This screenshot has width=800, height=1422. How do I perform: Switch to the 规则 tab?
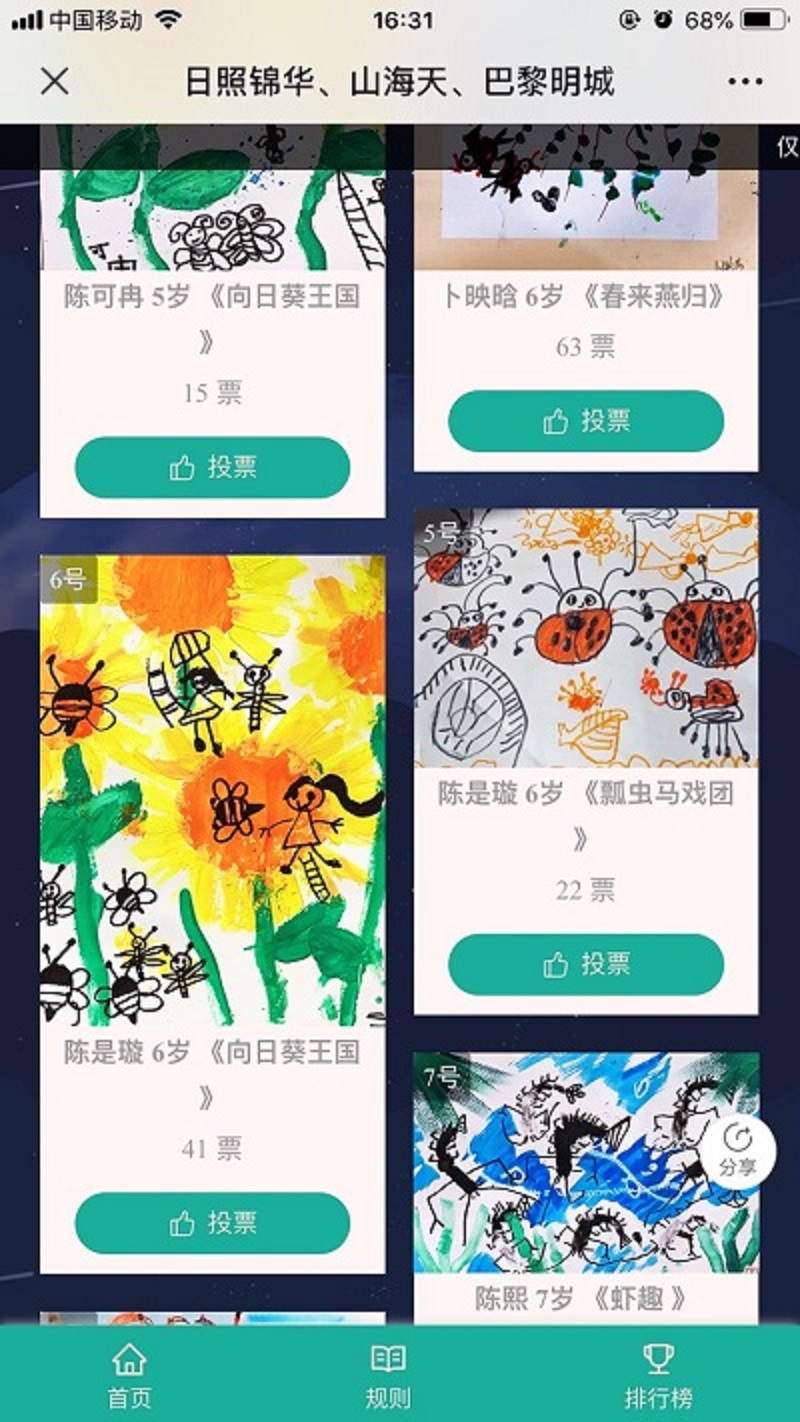pyautogui.click(x=388, y=1376)
